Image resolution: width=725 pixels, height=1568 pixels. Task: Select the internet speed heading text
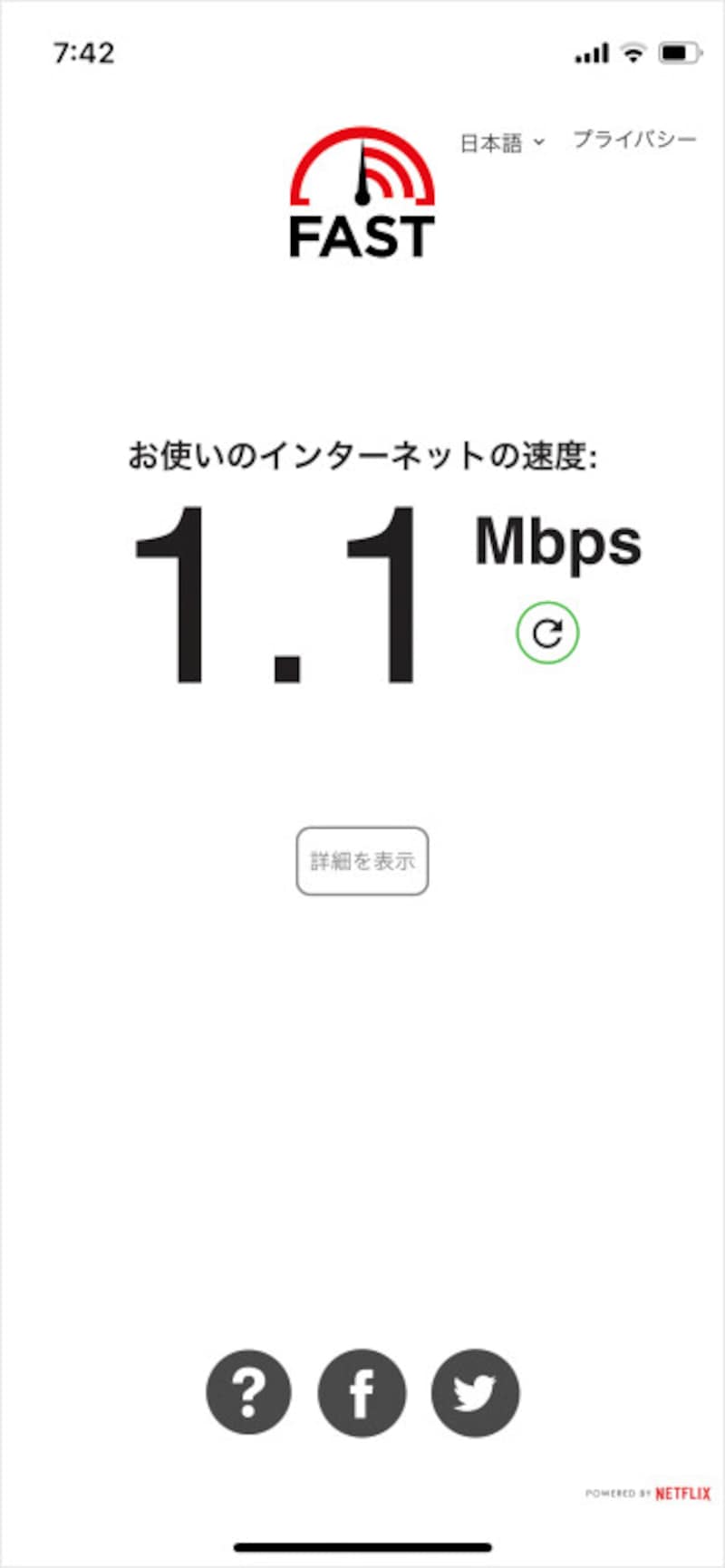(361, 453)
